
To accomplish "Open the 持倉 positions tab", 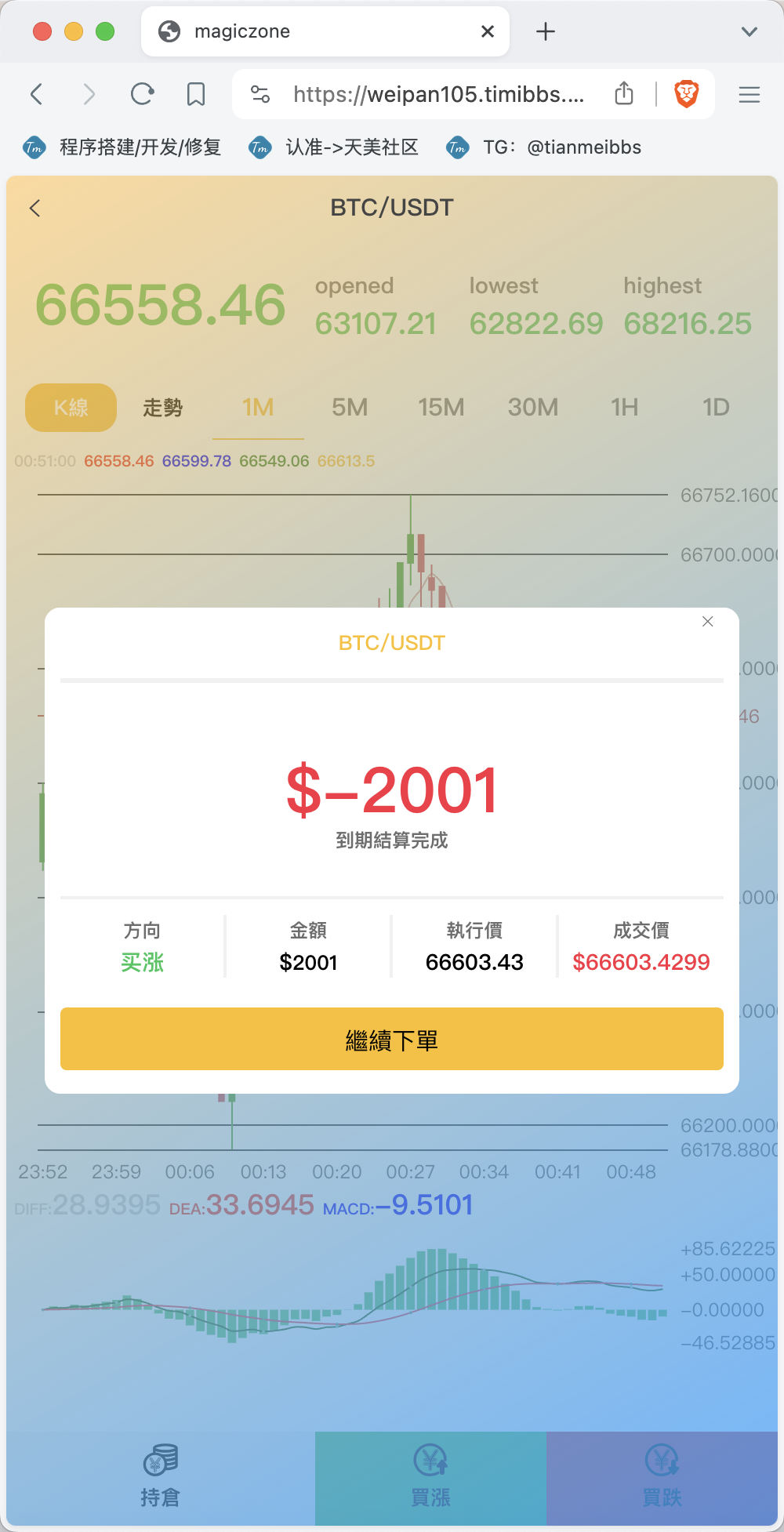I will (161, 1477).
